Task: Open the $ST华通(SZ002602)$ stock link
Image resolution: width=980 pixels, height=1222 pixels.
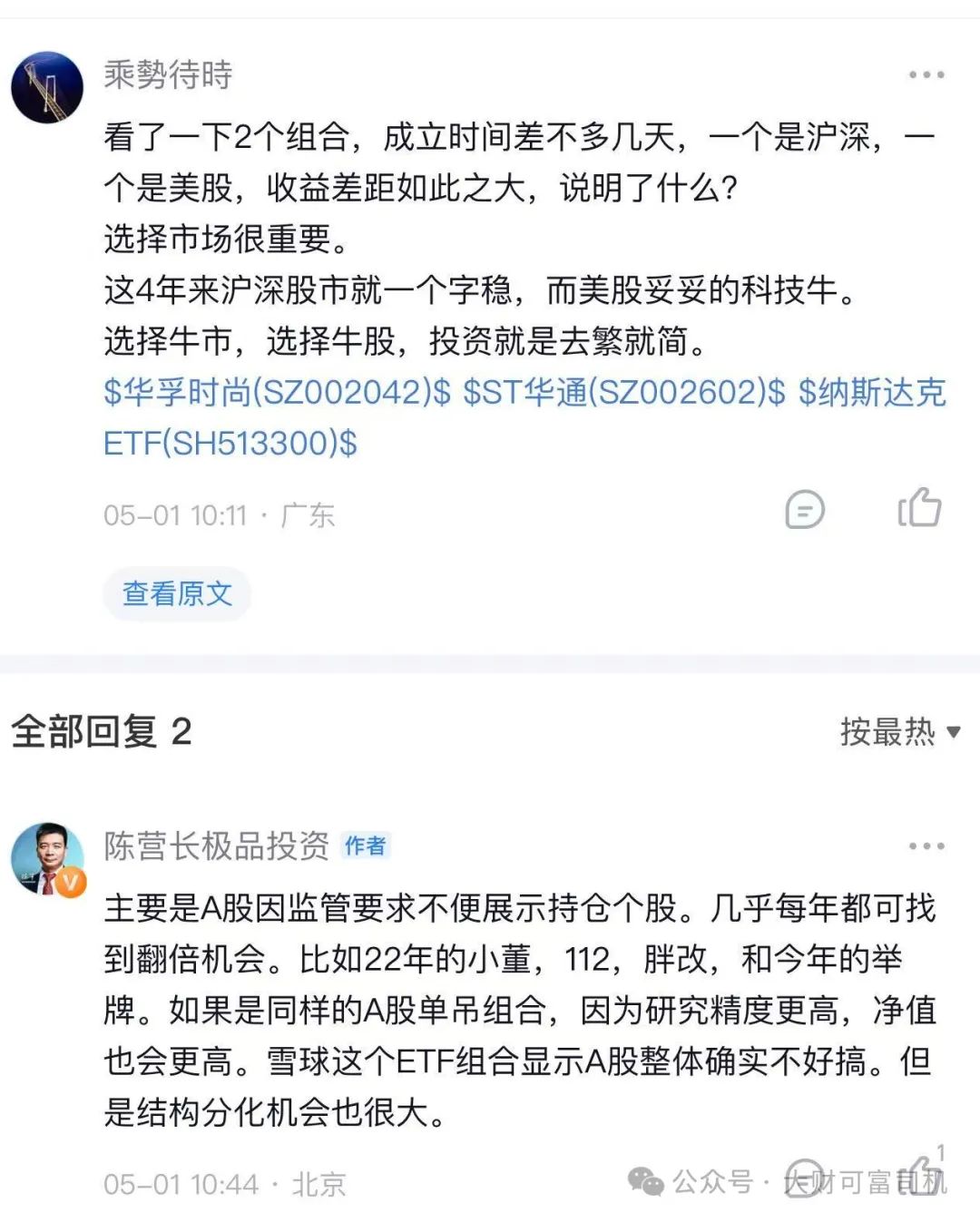Action: tap(624, 393)
